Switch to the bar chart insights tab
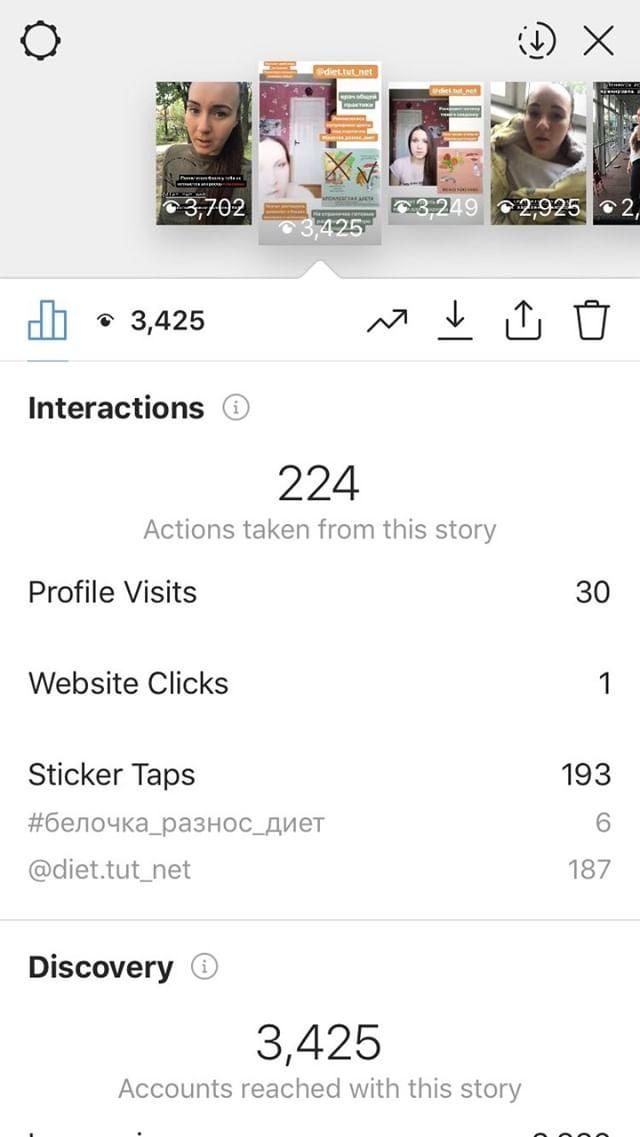 tap(48, 321)
